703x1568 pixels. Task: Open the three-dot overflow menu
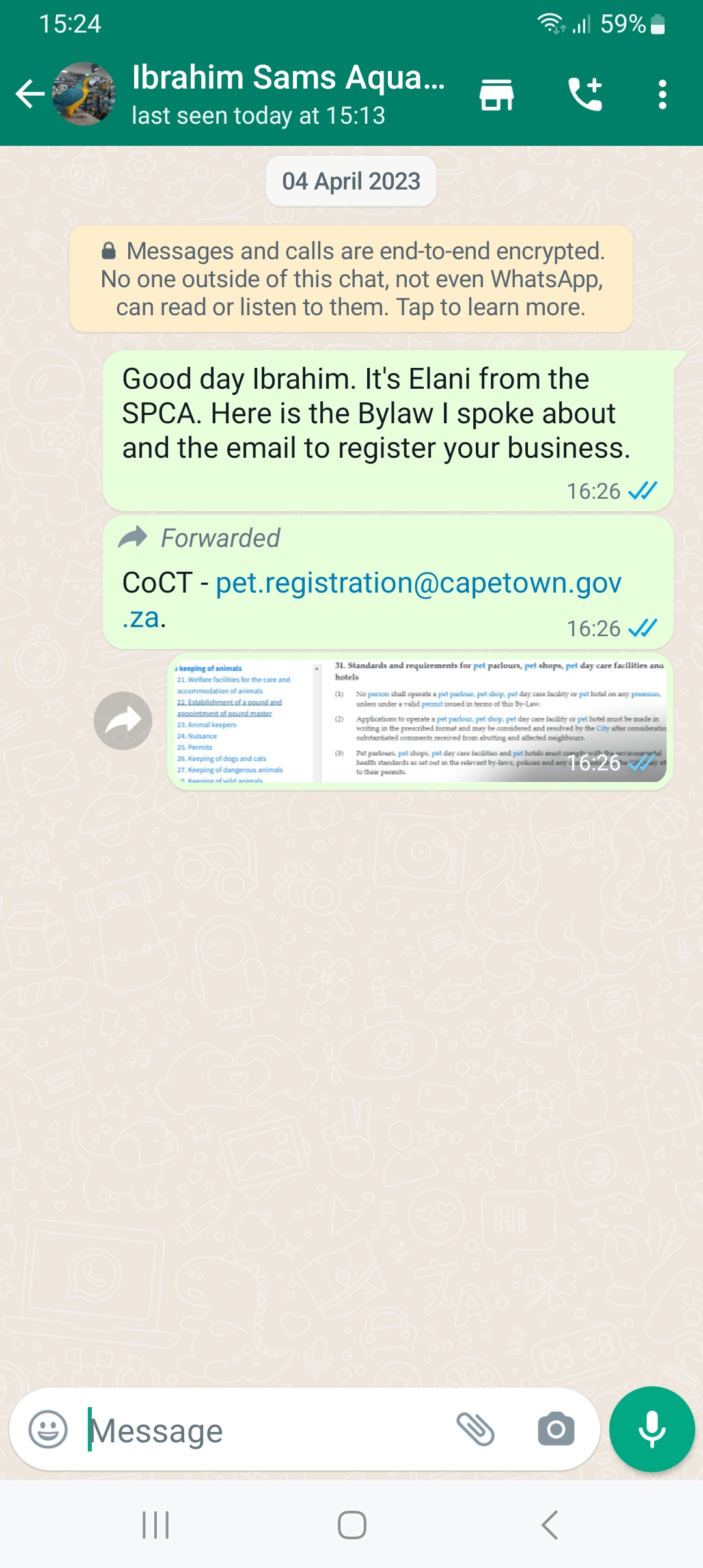662,94
